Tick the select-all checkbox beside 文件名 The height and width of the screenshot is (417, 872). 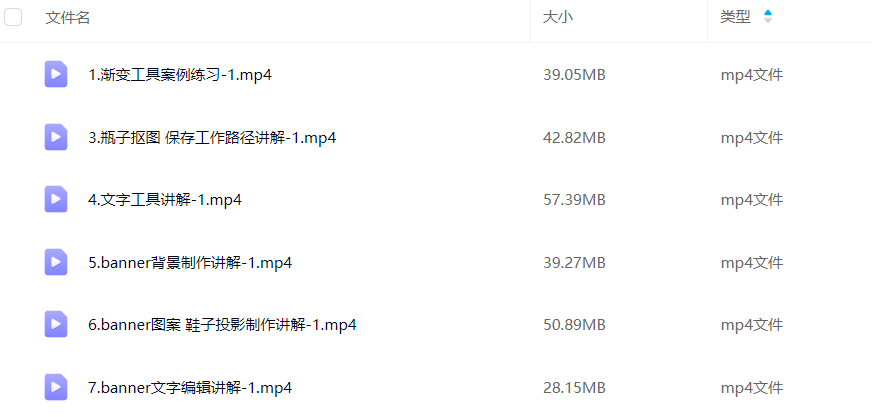pyautogui.click(x=14, y=17)
